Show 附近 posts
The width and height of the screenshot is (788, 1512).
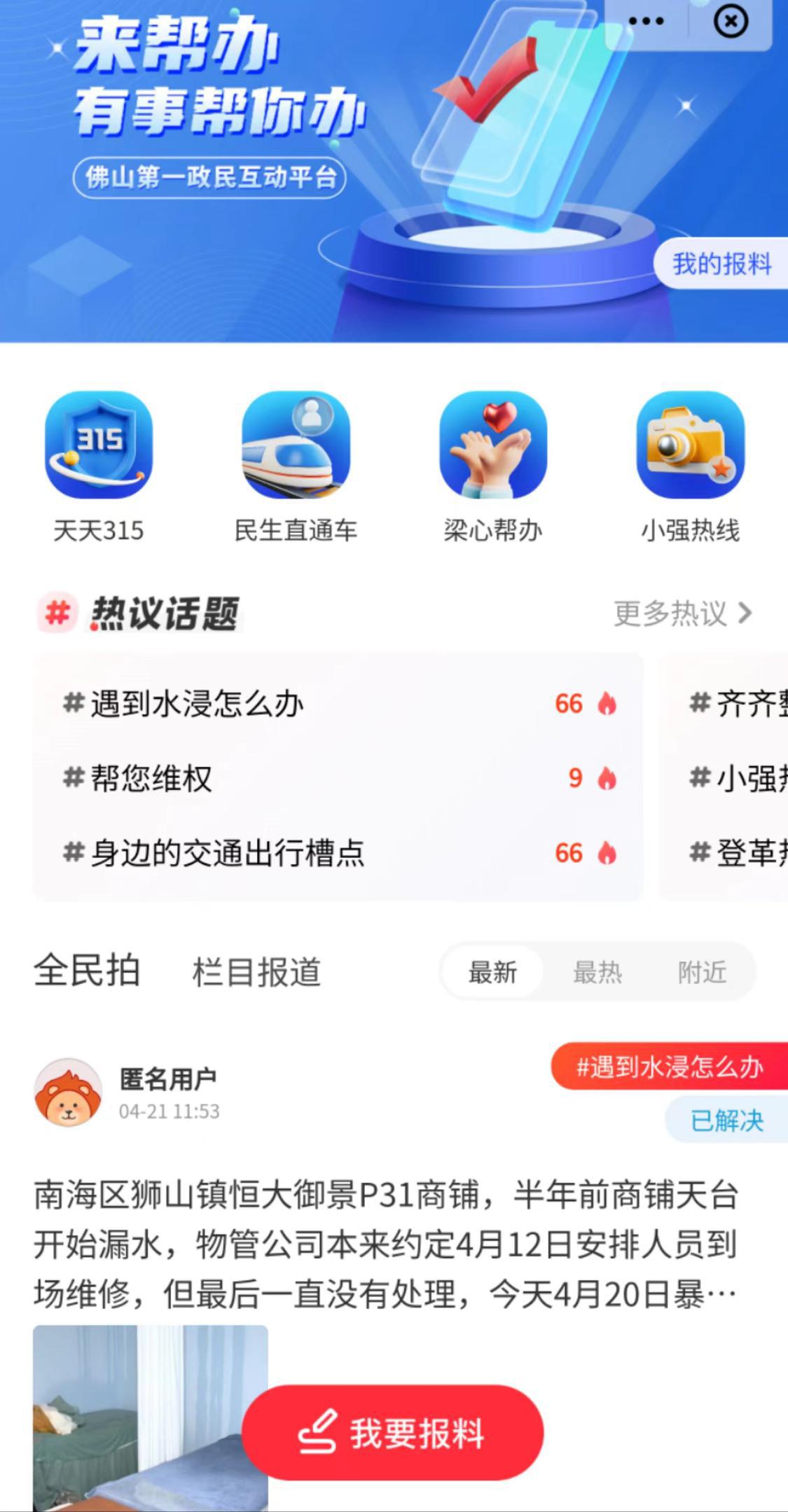point(702,972)
